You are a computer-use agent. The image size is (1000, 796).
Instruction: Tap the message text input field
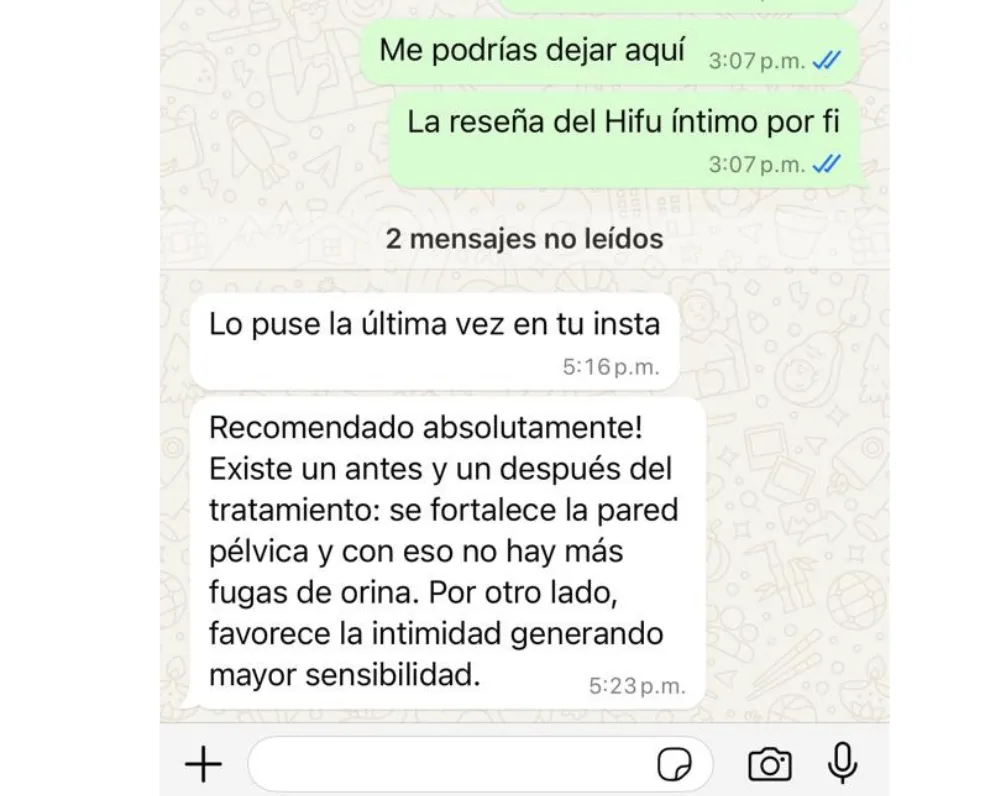click(450, 765)
